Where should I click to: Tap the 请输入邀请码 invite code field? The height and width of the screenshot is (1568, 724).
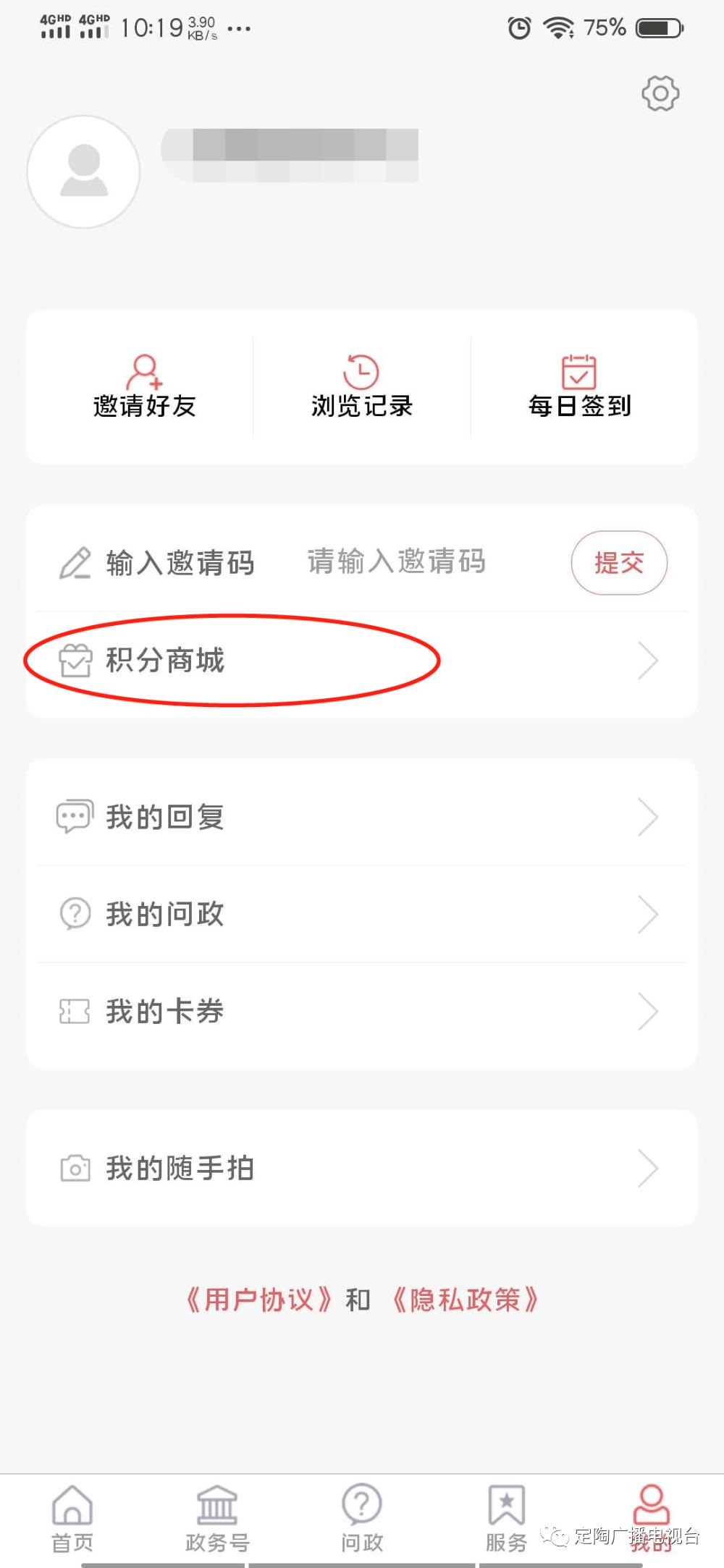tap(395, 563)
